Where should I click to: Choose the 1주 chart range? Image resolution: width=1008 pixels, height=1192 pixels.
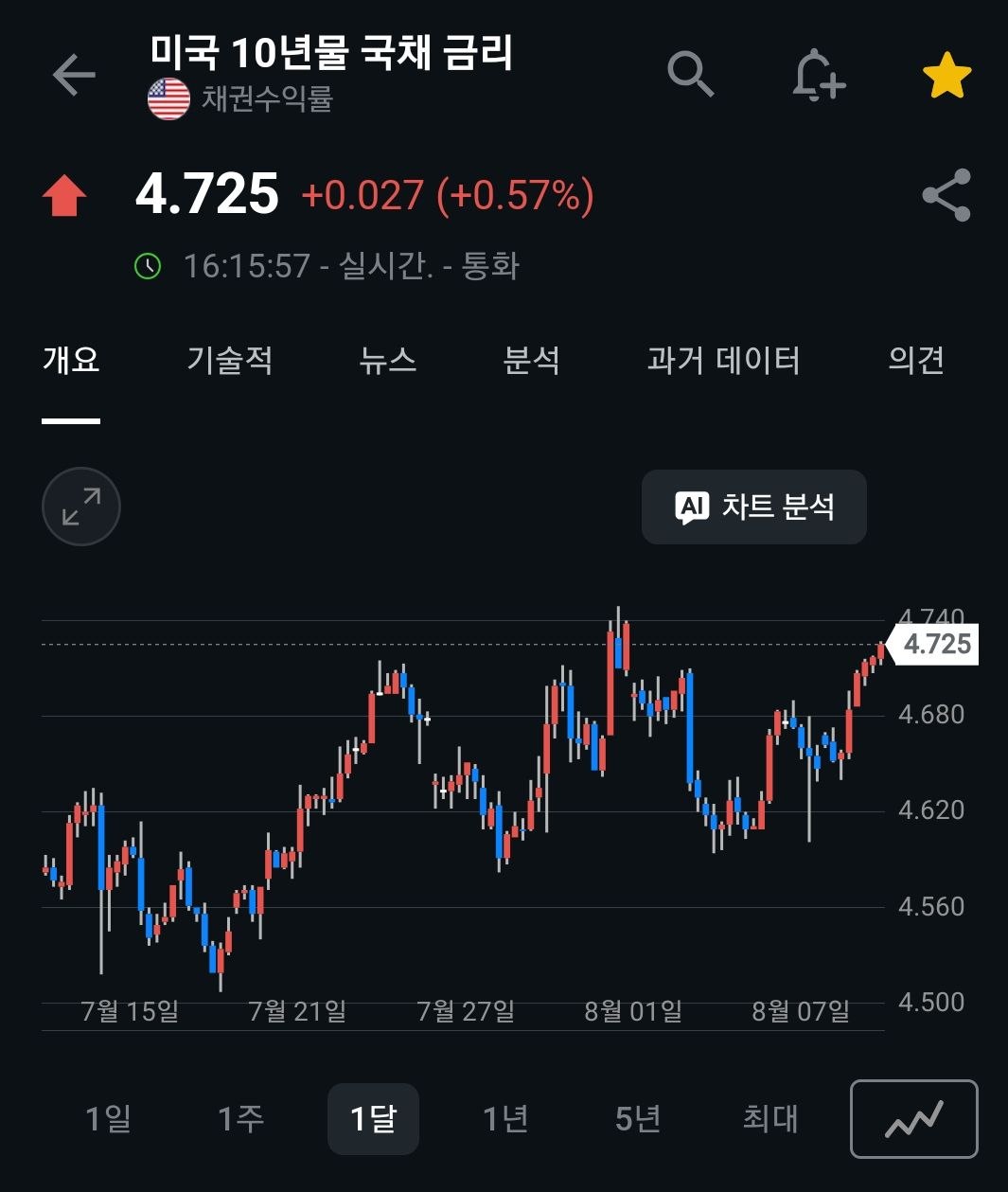240,1119
